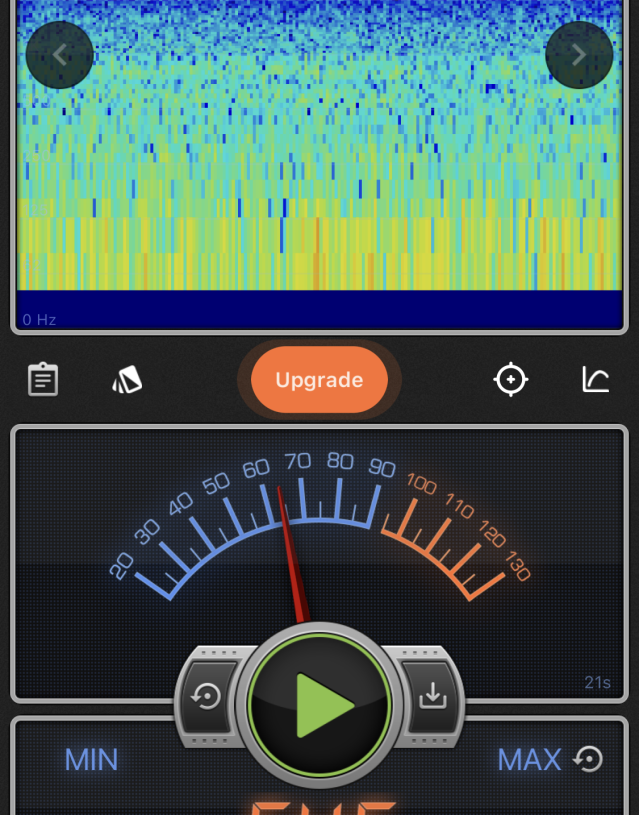Open the calibration target icon
This screenshot has height=815, width=639.
pyautogui.click(x=511, y=380)
